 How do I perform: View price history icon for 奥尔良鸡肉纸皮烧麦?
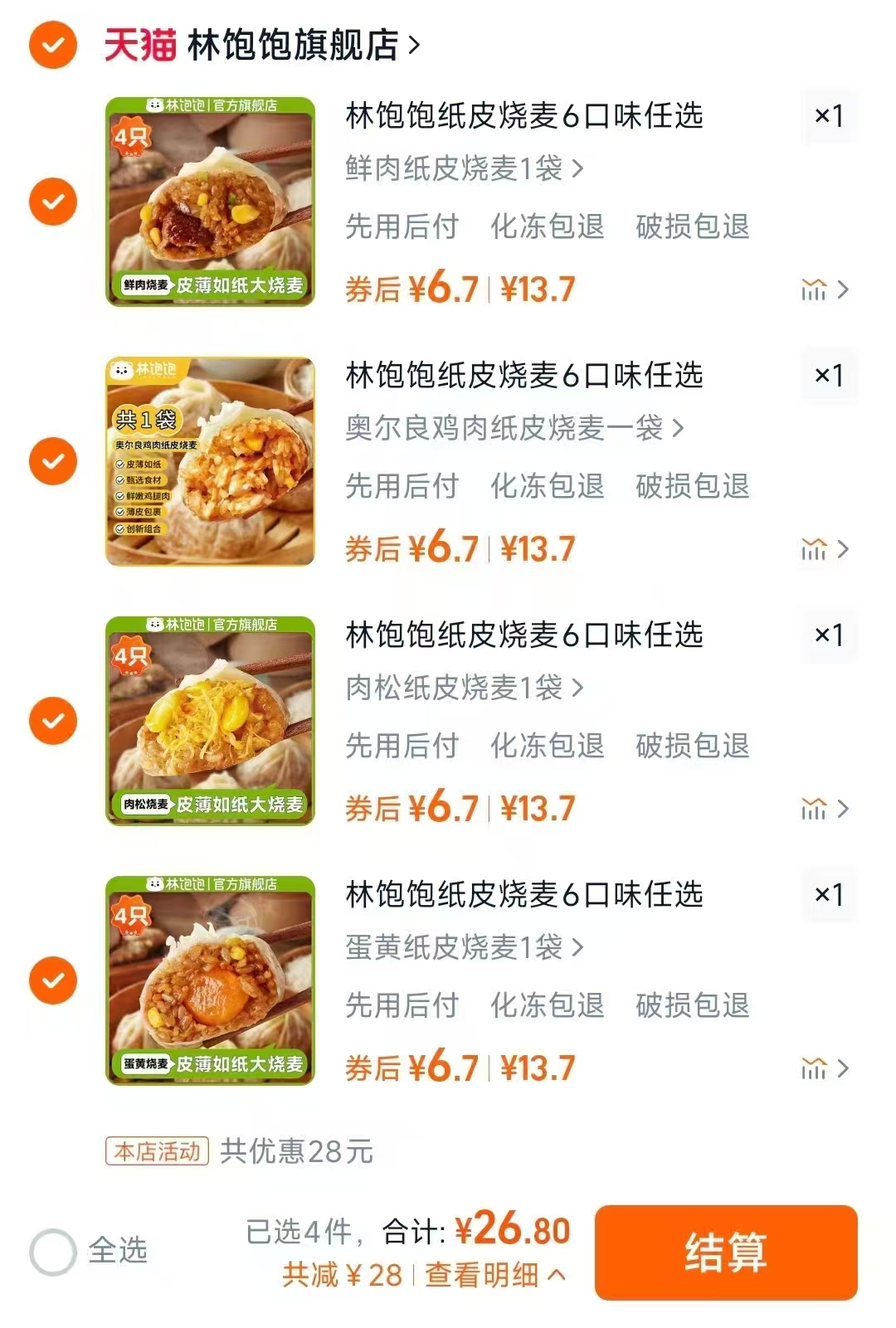pyautogui.click(x=816, y=547)
